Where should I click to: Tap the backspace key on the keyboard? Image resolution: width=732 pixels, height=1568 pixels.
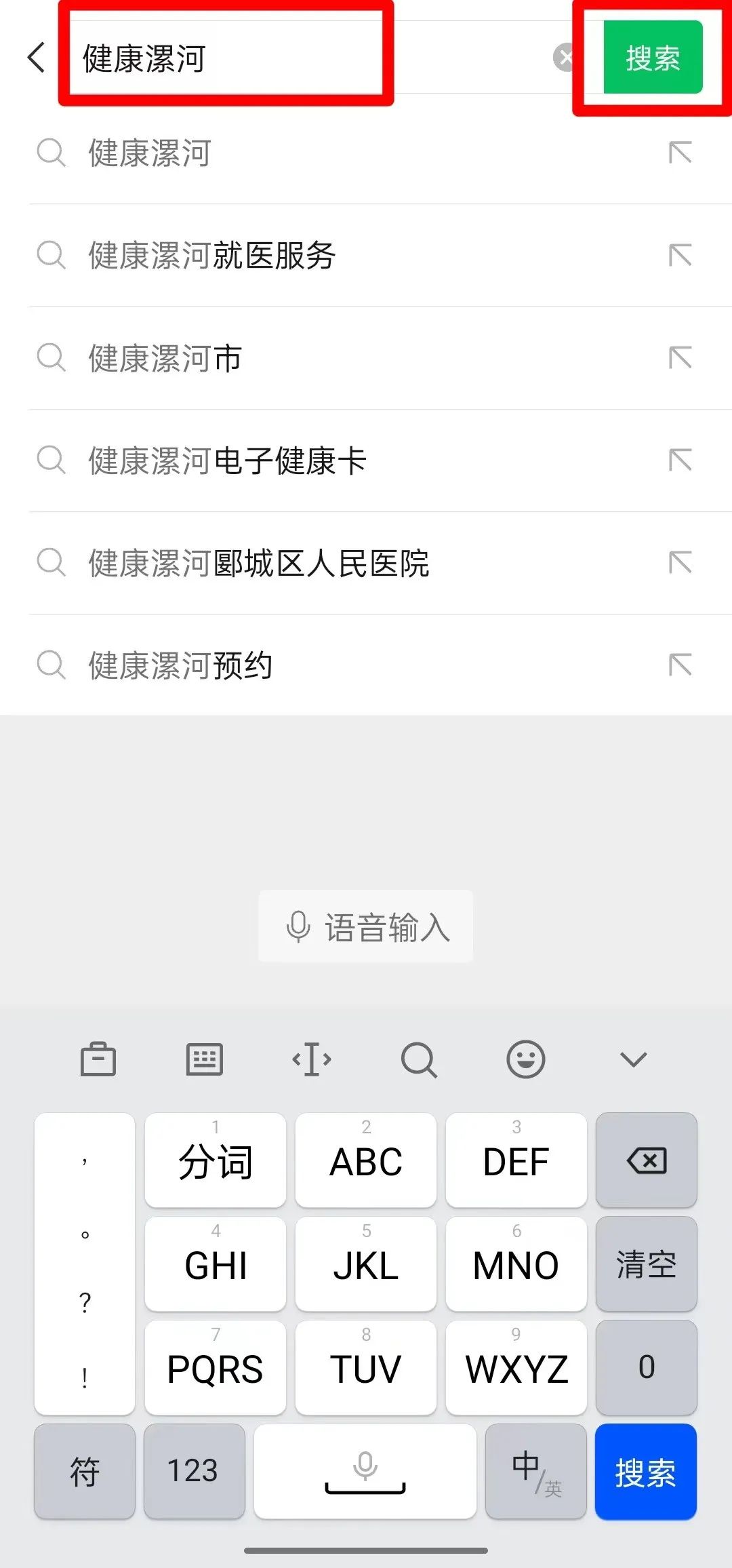647,1160
